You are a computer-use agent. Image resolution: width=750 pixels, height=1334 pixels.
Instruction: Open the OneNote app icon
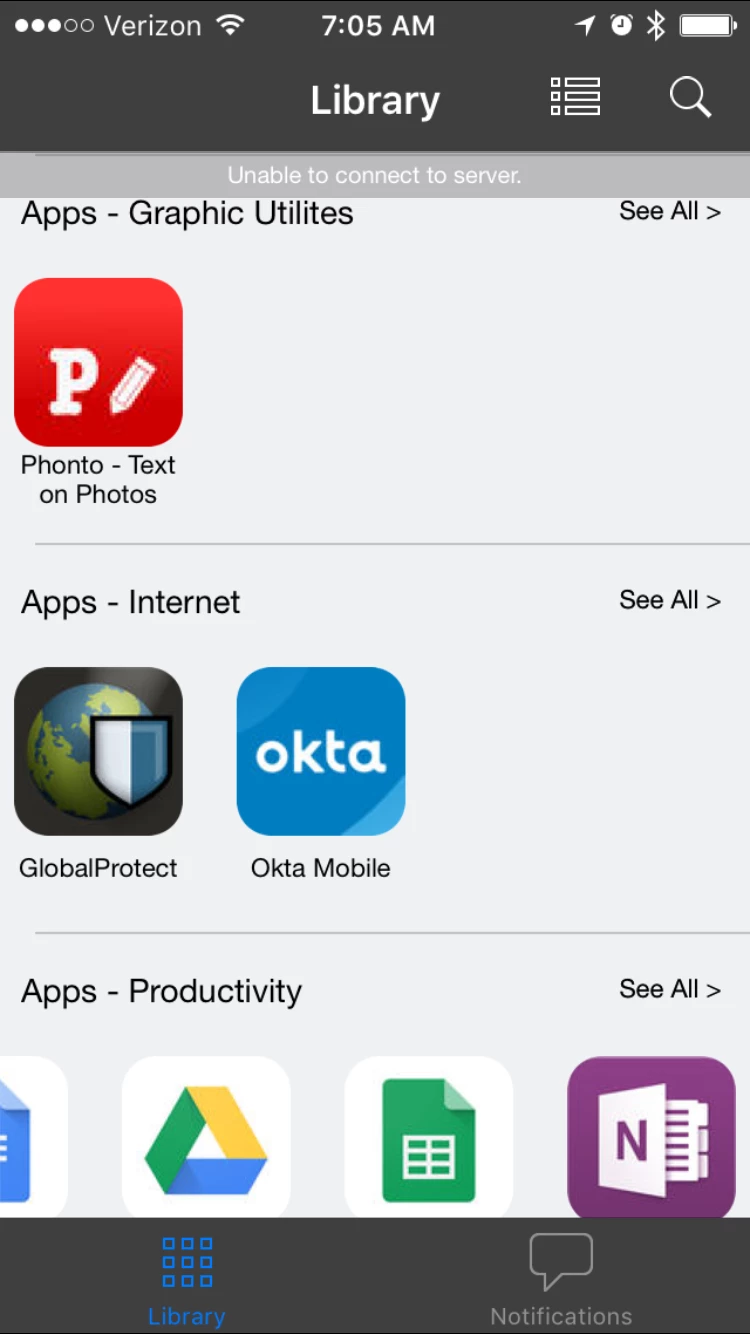[651, 1137]
